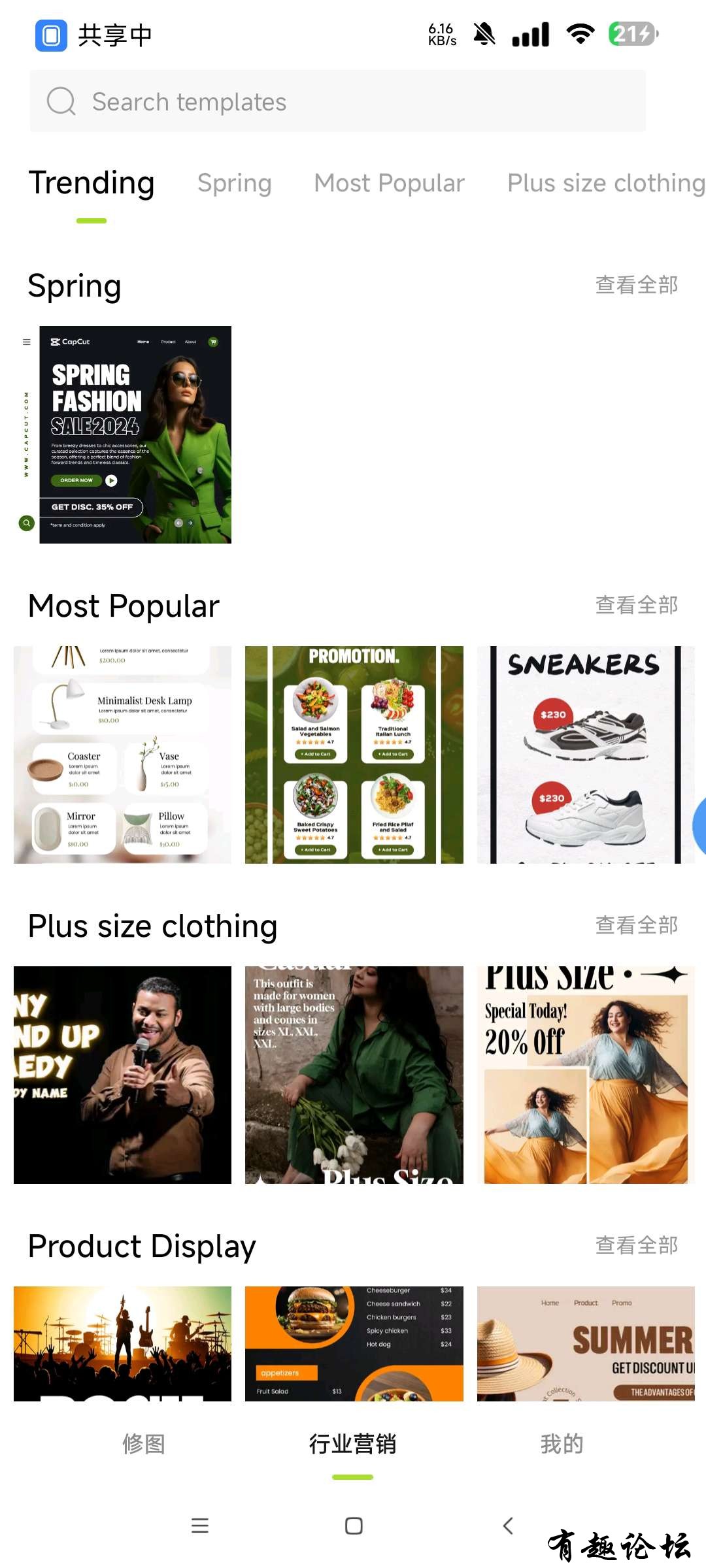Open the Sneakers $230 template
Image resolution: width=706 pixels, height=1568 pixels.
585,755
